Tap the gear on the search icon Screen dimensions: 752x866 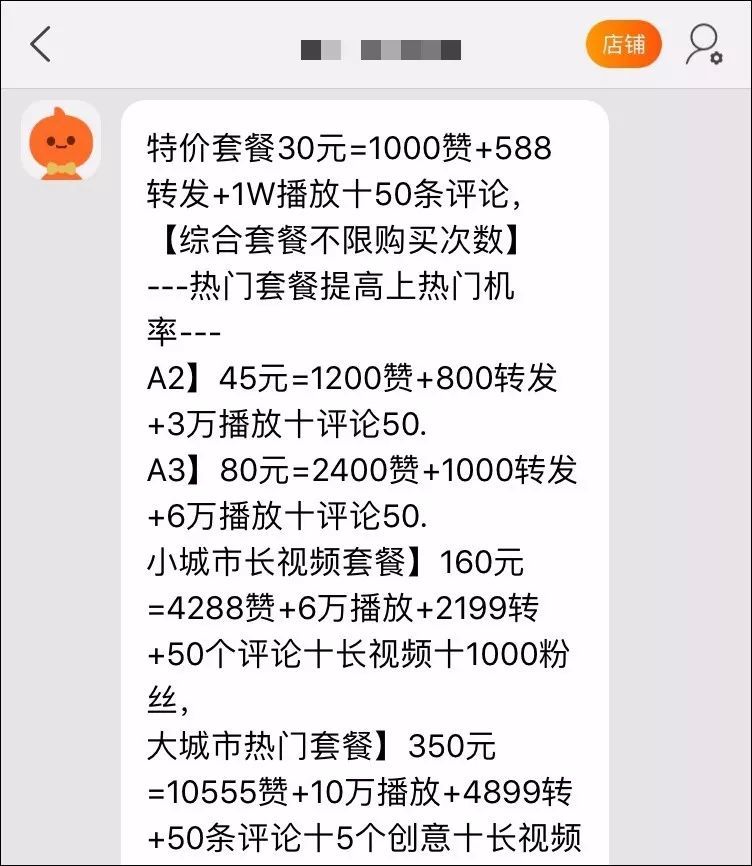(x=714, y=58)
